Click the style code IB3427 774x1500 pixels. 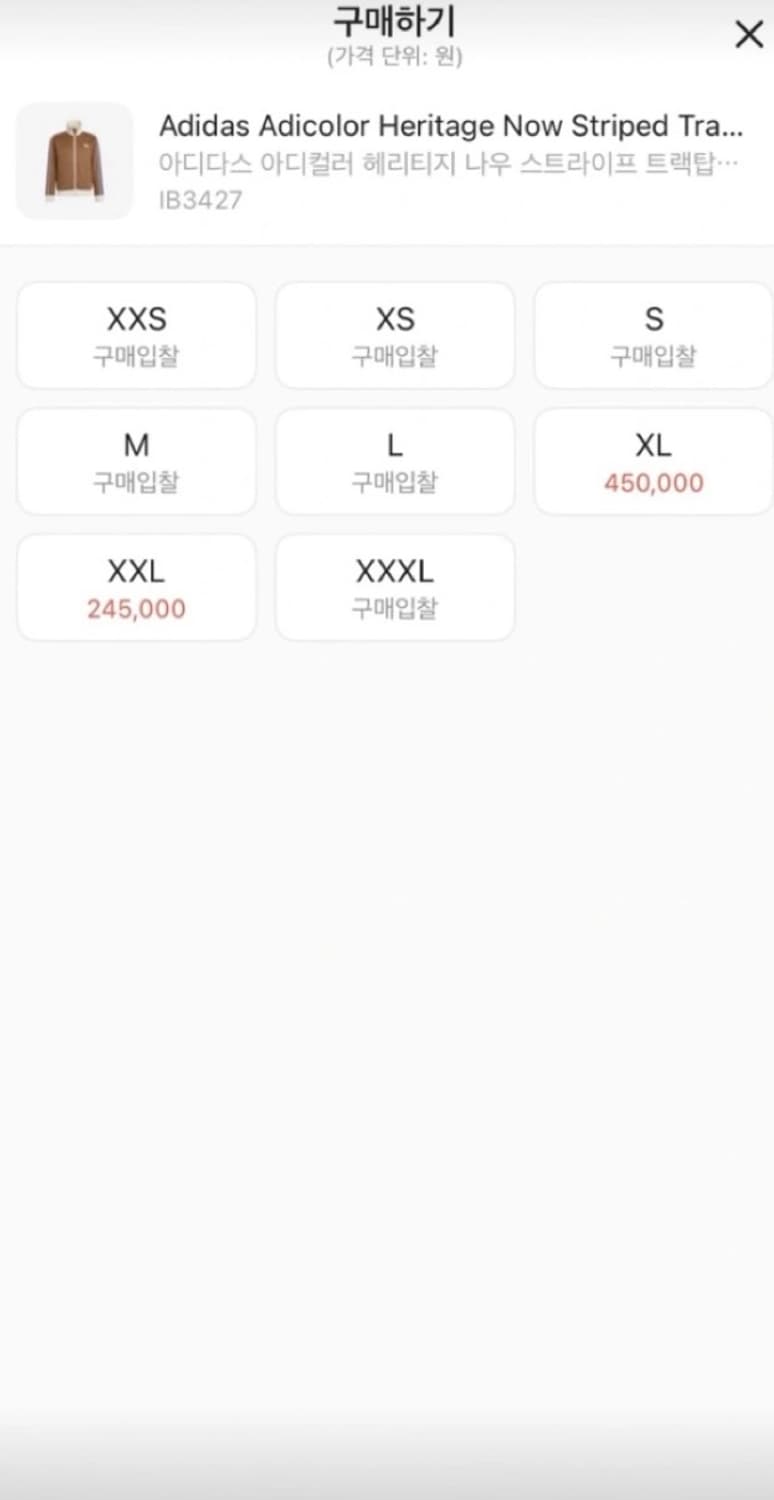tap(199, 199)
